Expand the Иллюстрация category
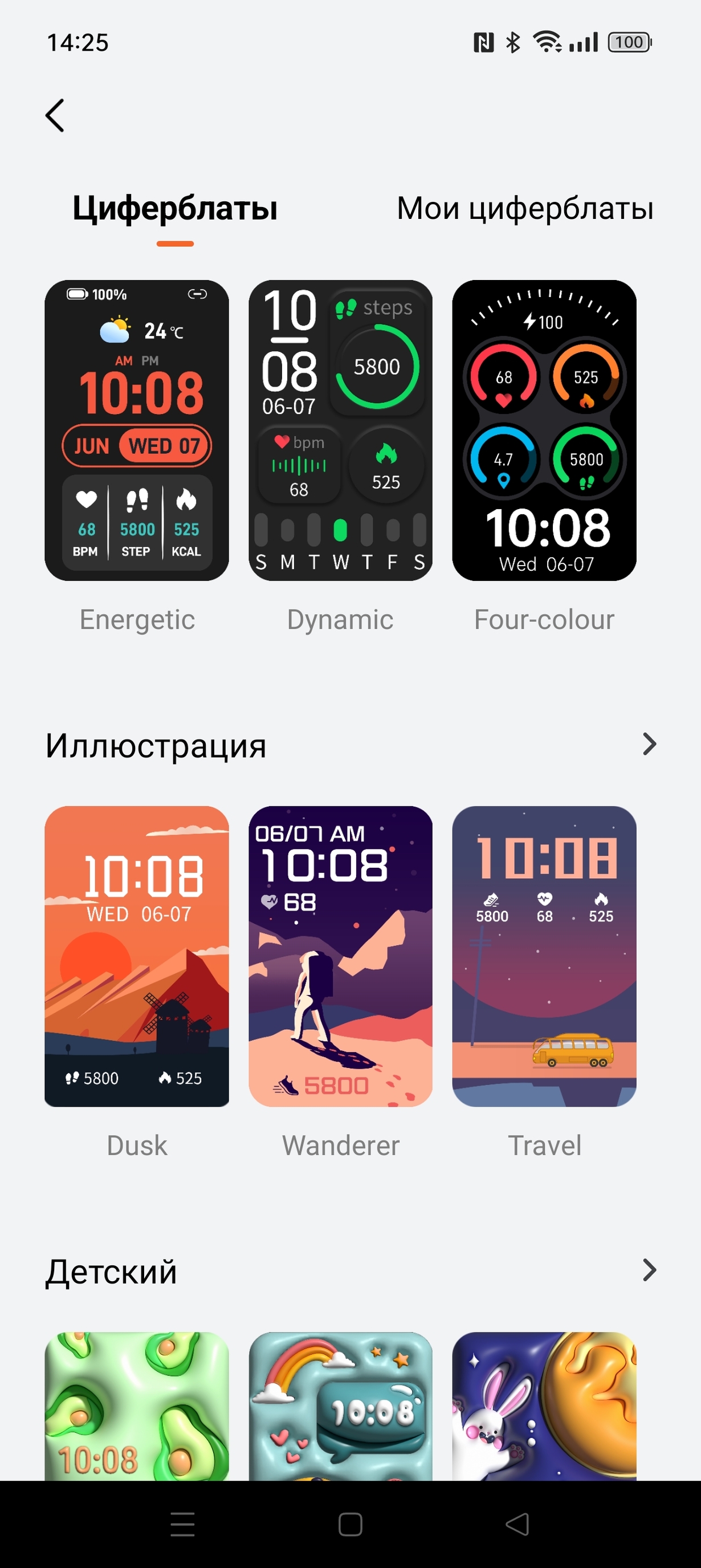Screen dimensions: 701x1568 tap(649, 745)
